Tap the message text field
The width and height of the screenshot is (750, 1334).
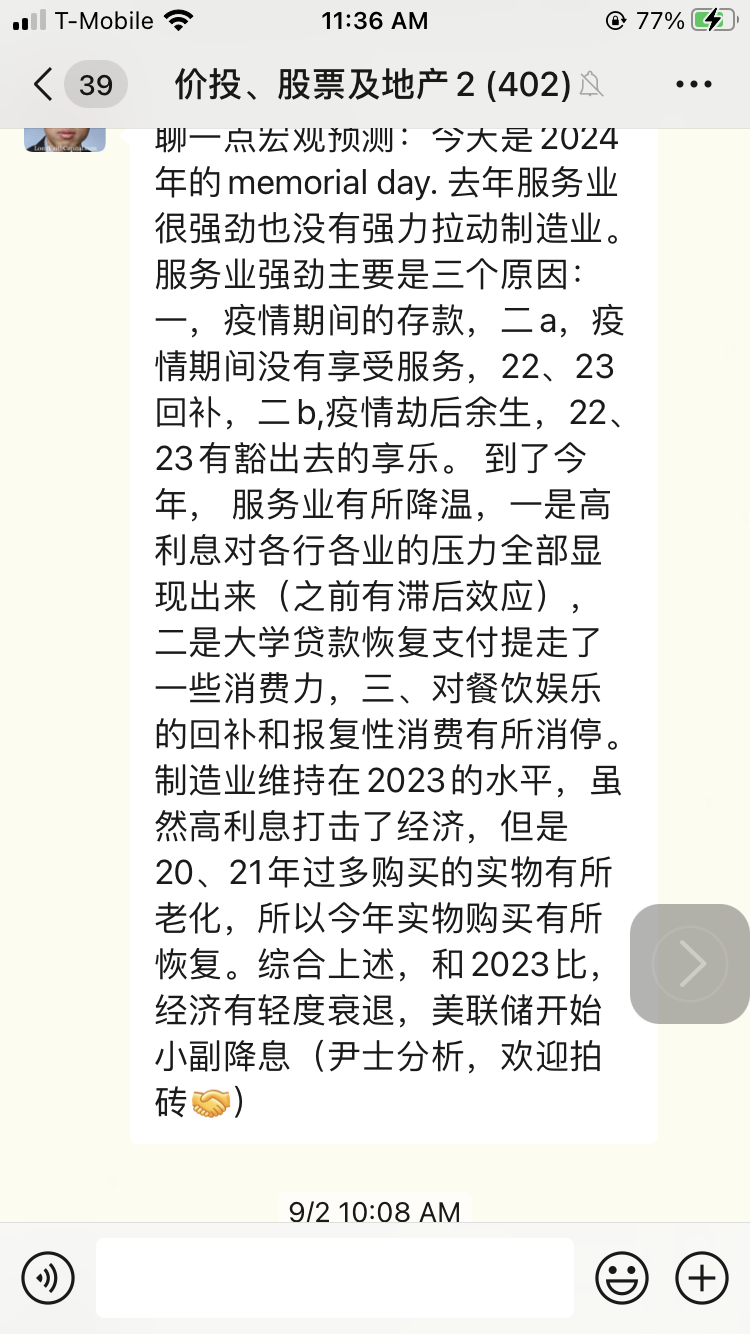tap(335, 1278)
